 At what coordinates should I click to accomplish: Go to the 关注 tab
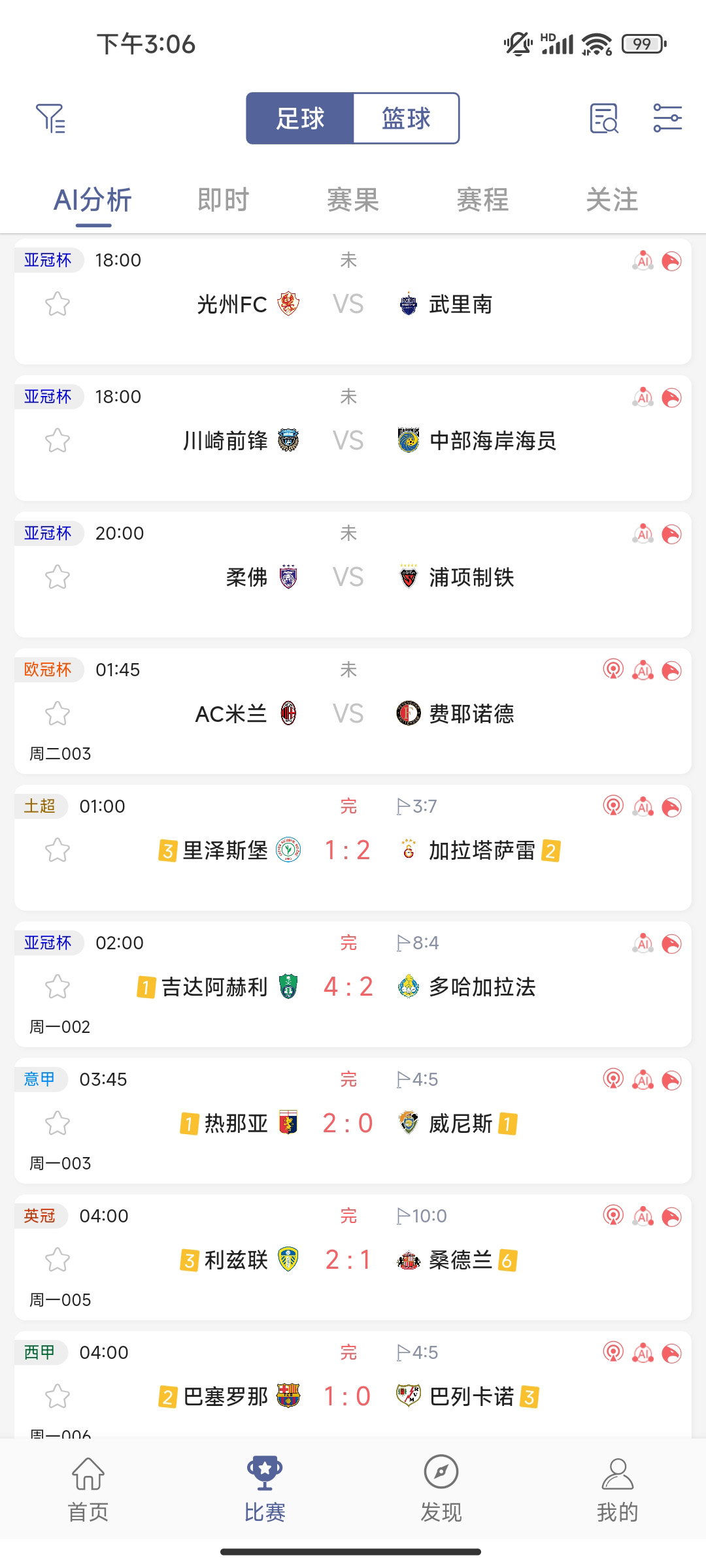point(612,199)
